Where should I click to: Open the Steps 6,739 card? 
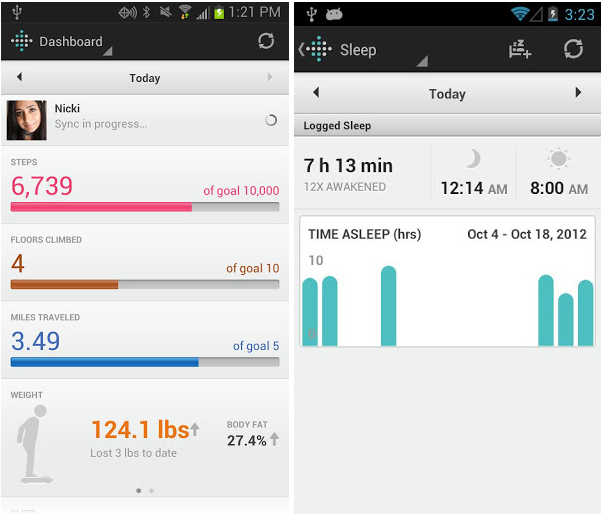[145, 185]
